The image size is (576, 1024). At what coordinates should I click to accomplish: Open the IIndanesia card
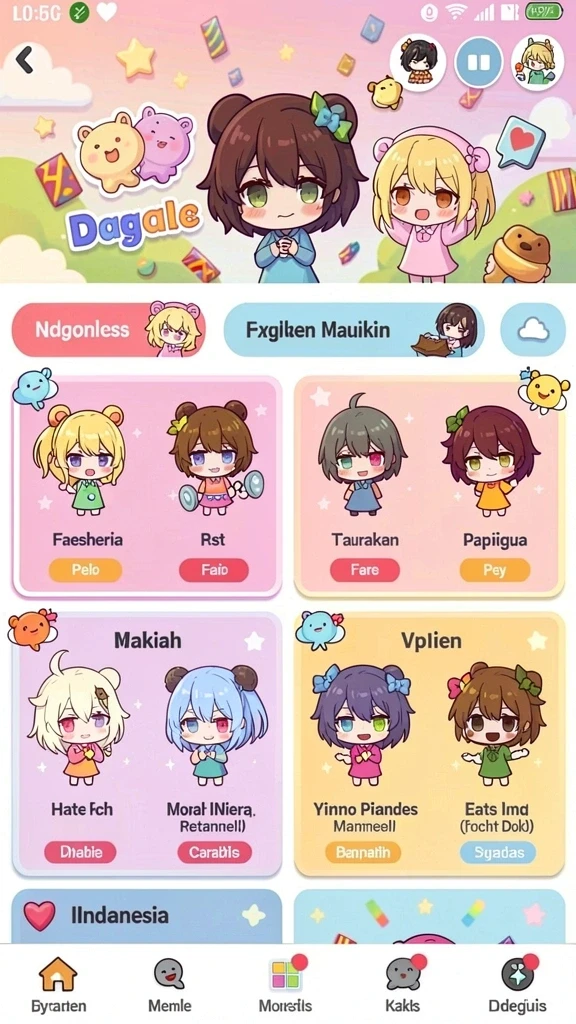tap(147, 916)
